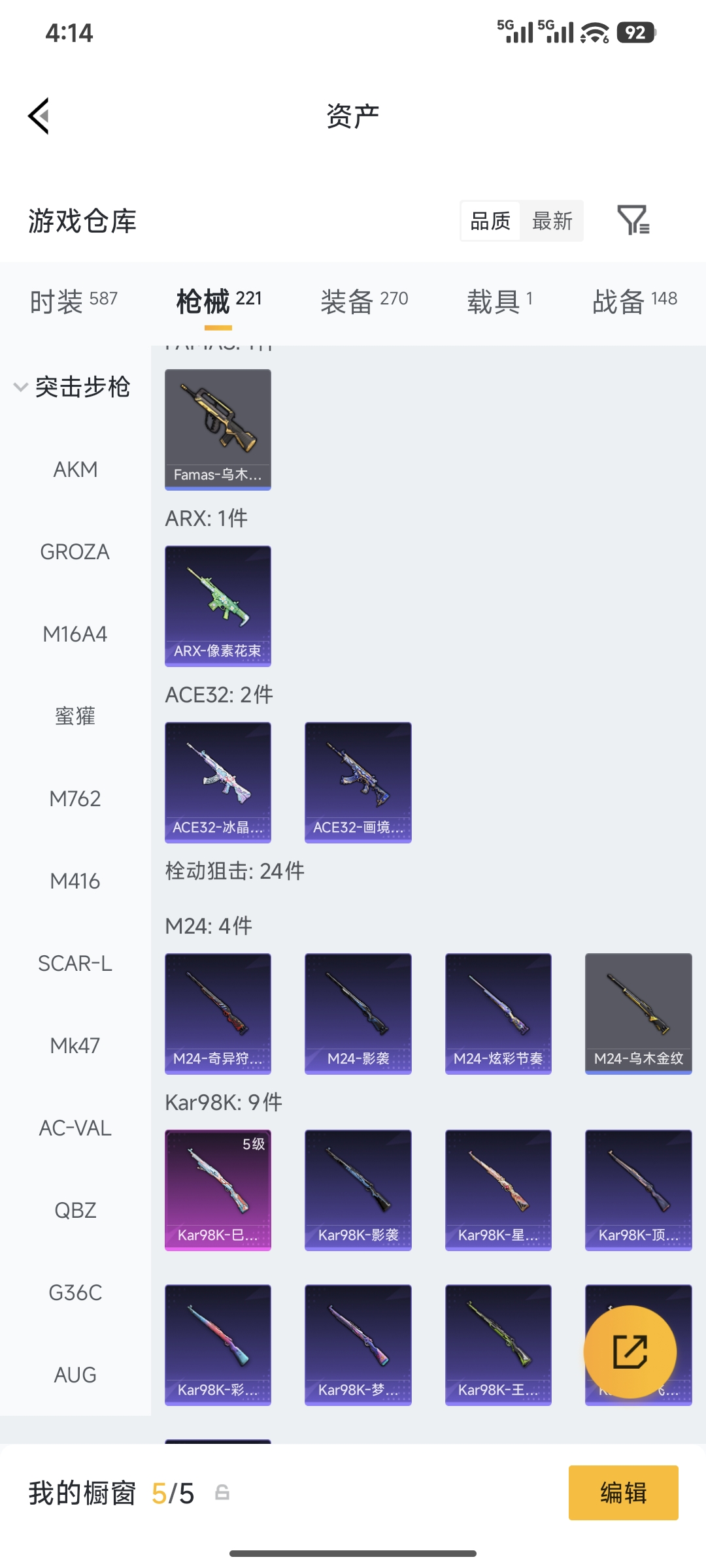Tap the lock icon beside 我的橱窗
The width and height of the screenshot is (706, 1568).
pos(223,1492)
